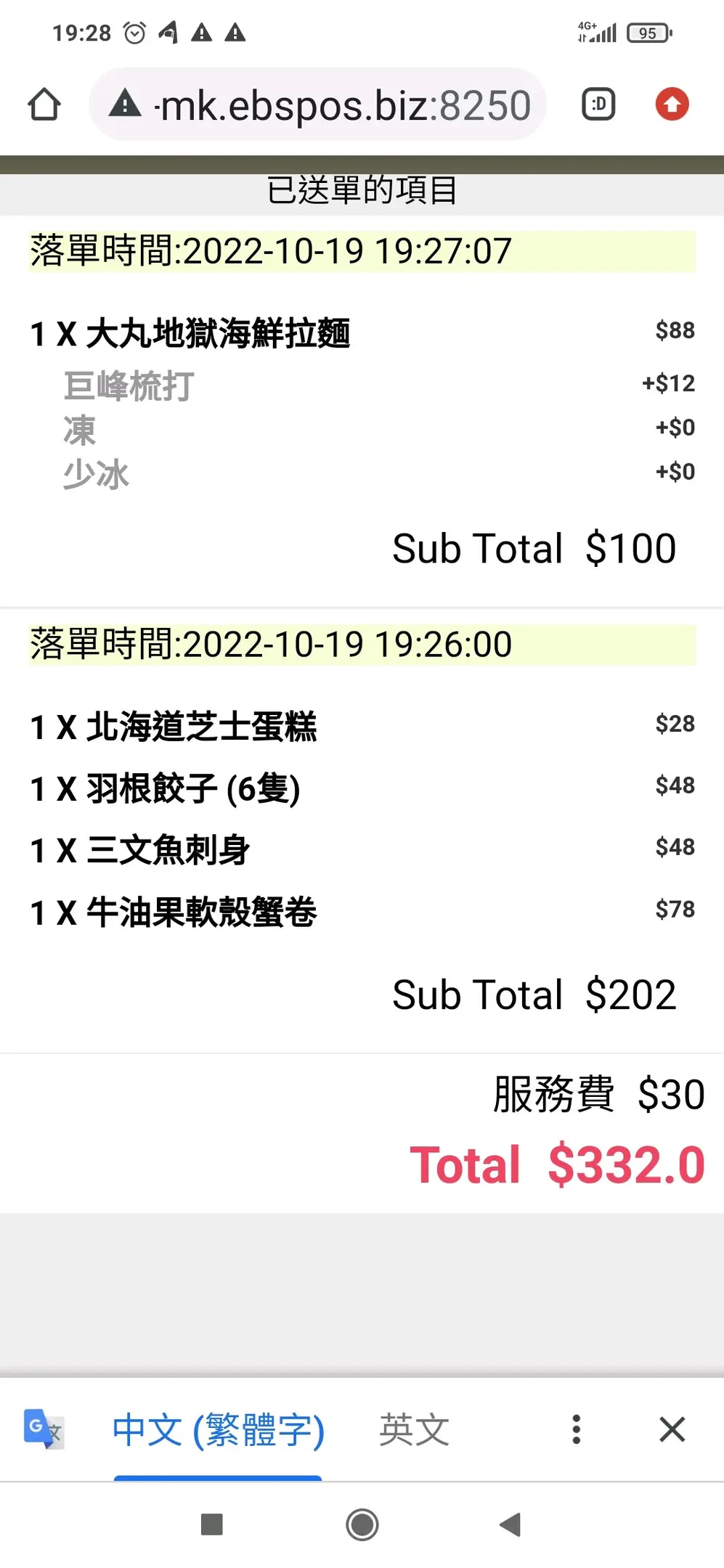The image size is (724, 1568).
Task: Open recent apps from navigation bar
Action: [212, 1524]
